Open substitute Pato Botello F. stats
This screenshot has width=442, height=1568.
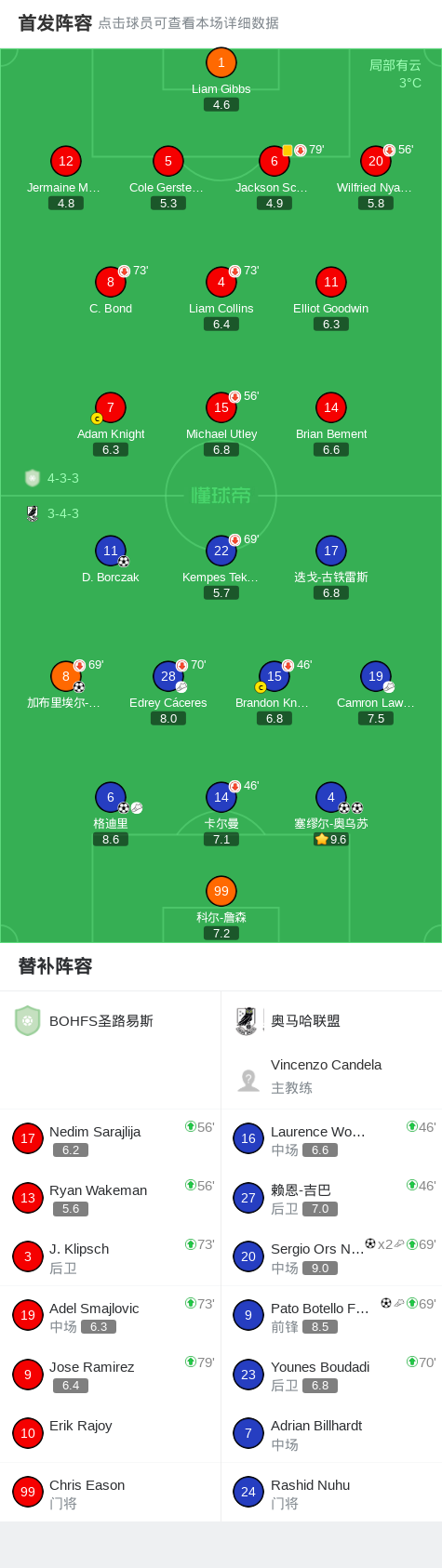pos(331,1316)
